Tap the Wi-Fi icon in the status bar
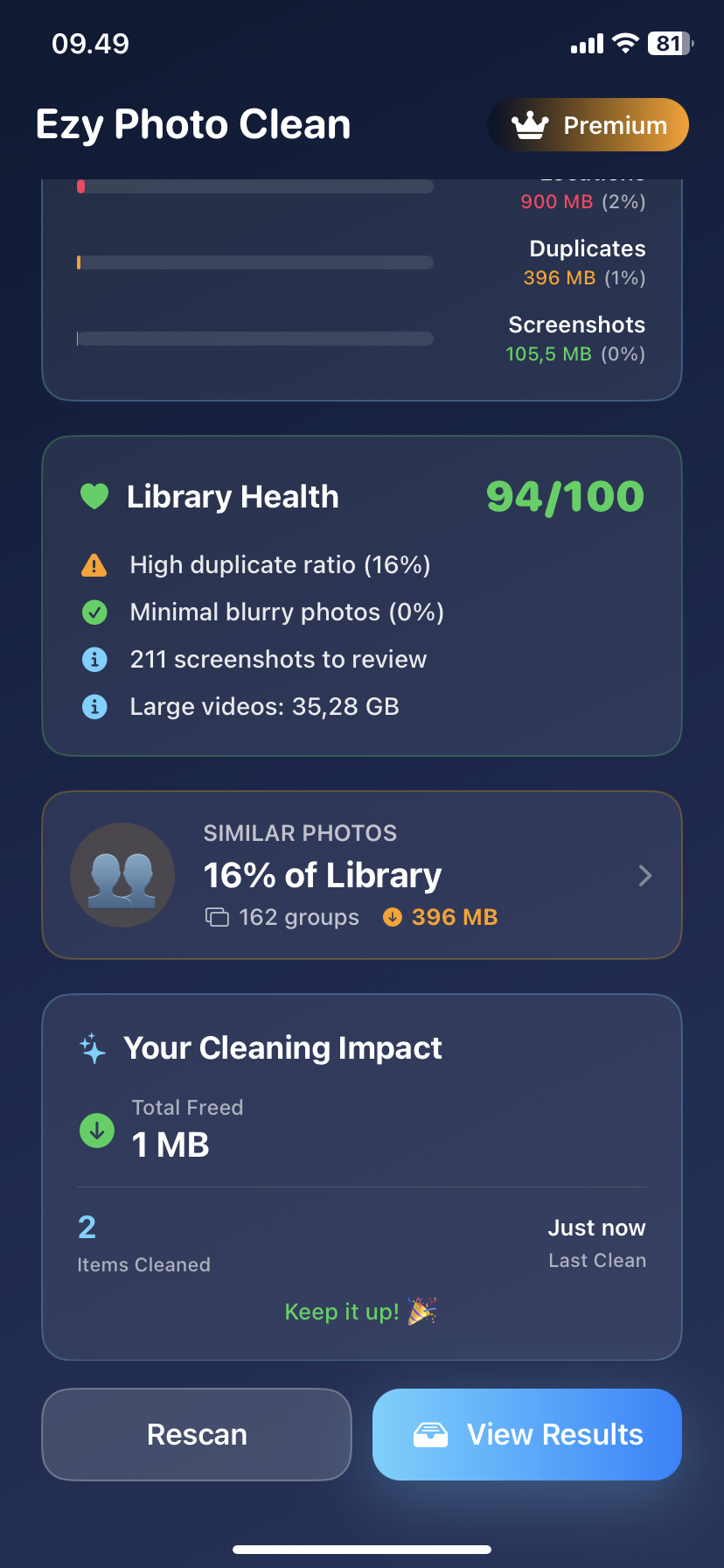This screenshot has height=1568, width=724. 625,43
